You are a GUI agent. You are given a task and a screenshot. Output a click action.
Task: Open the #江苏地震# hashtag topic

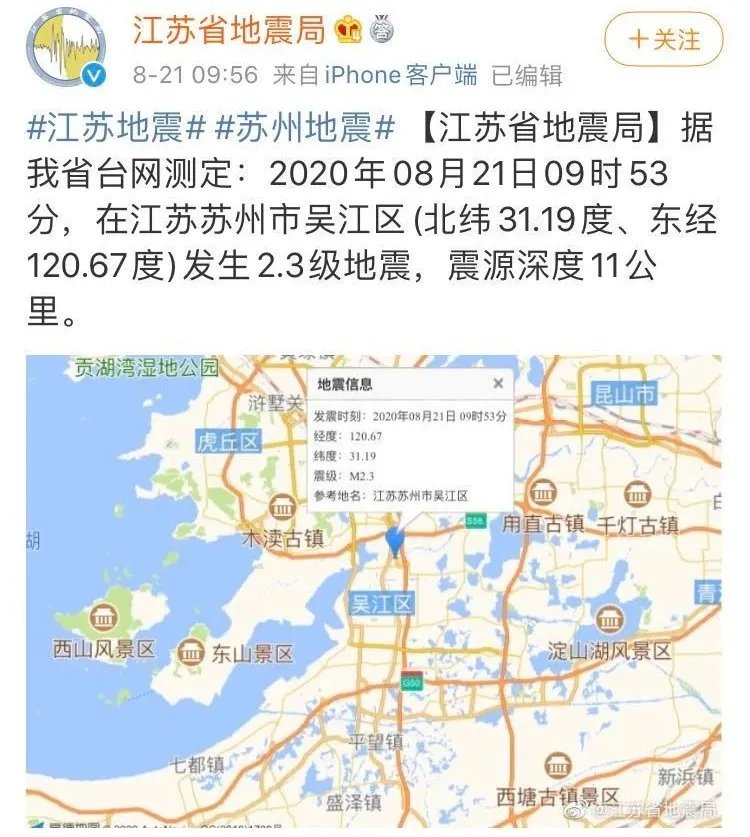(116, 129)
